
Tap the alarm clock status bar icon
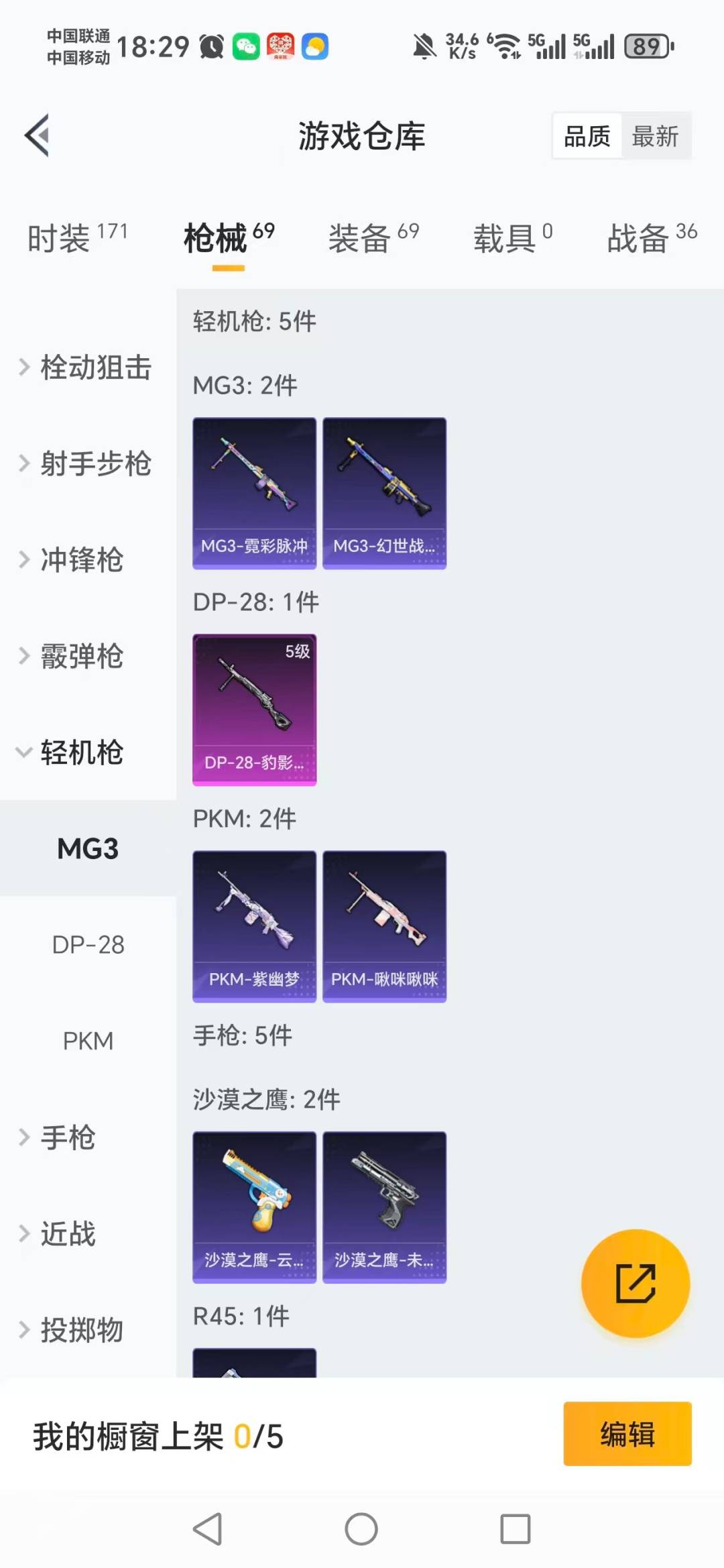coord(211,46)
